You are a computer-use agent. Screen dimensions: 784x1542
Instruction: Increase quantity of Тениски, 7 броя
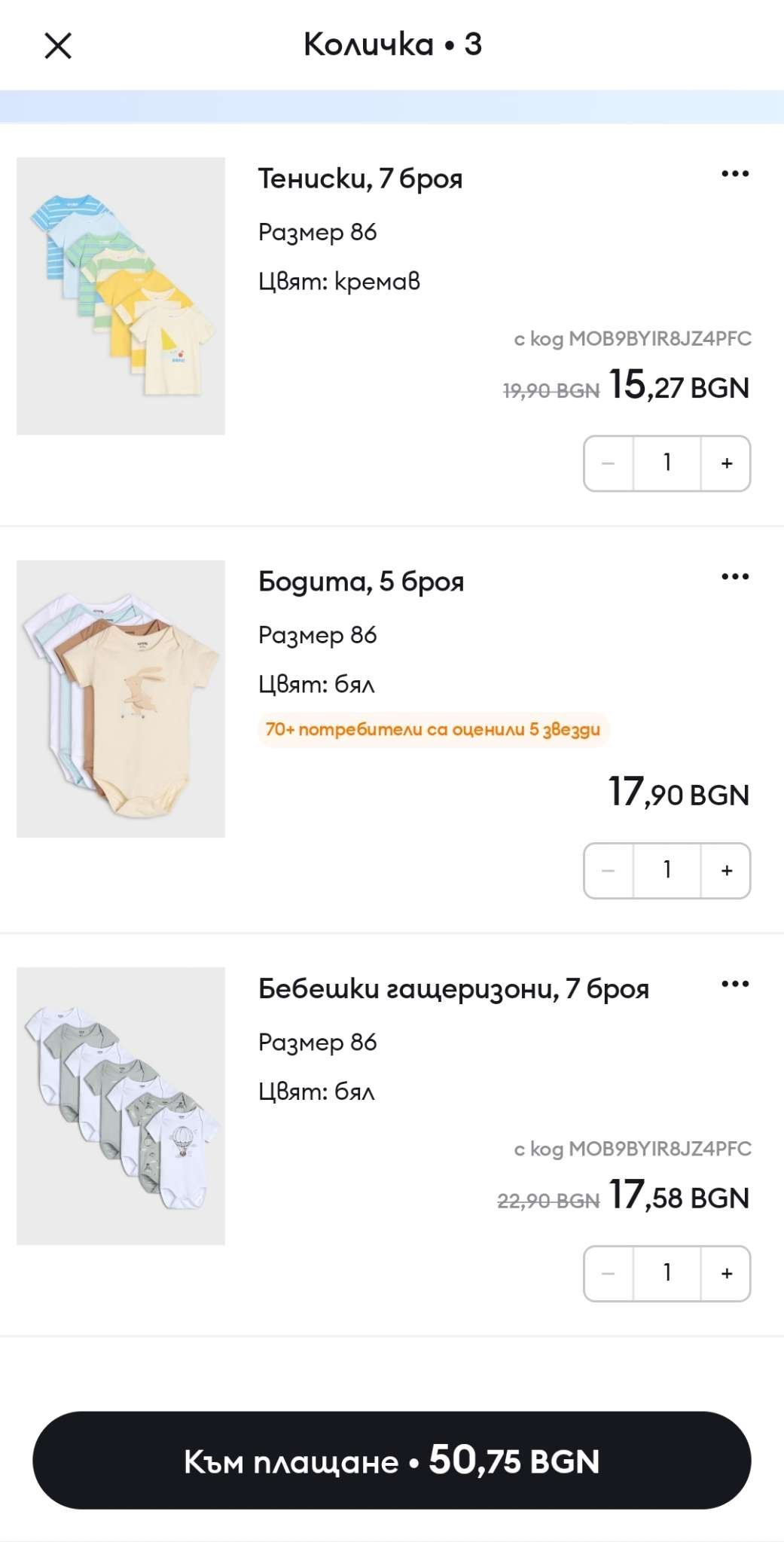pos(726,463)
